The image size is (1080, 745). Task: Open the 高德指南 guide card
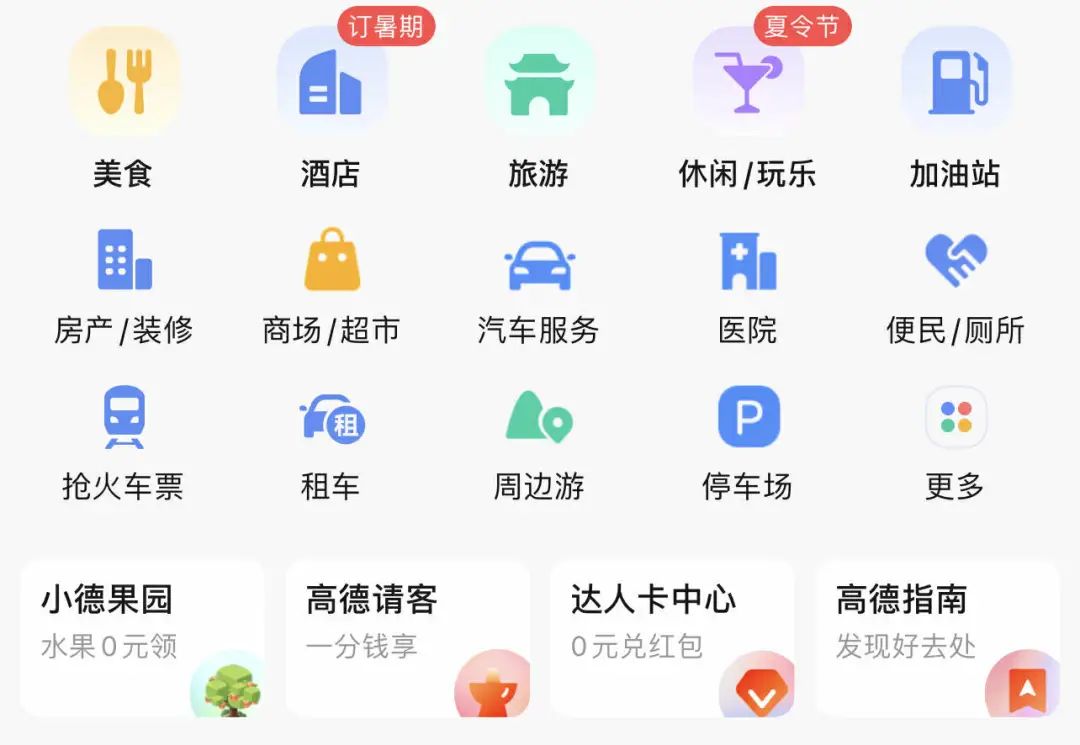coord(937,639)
